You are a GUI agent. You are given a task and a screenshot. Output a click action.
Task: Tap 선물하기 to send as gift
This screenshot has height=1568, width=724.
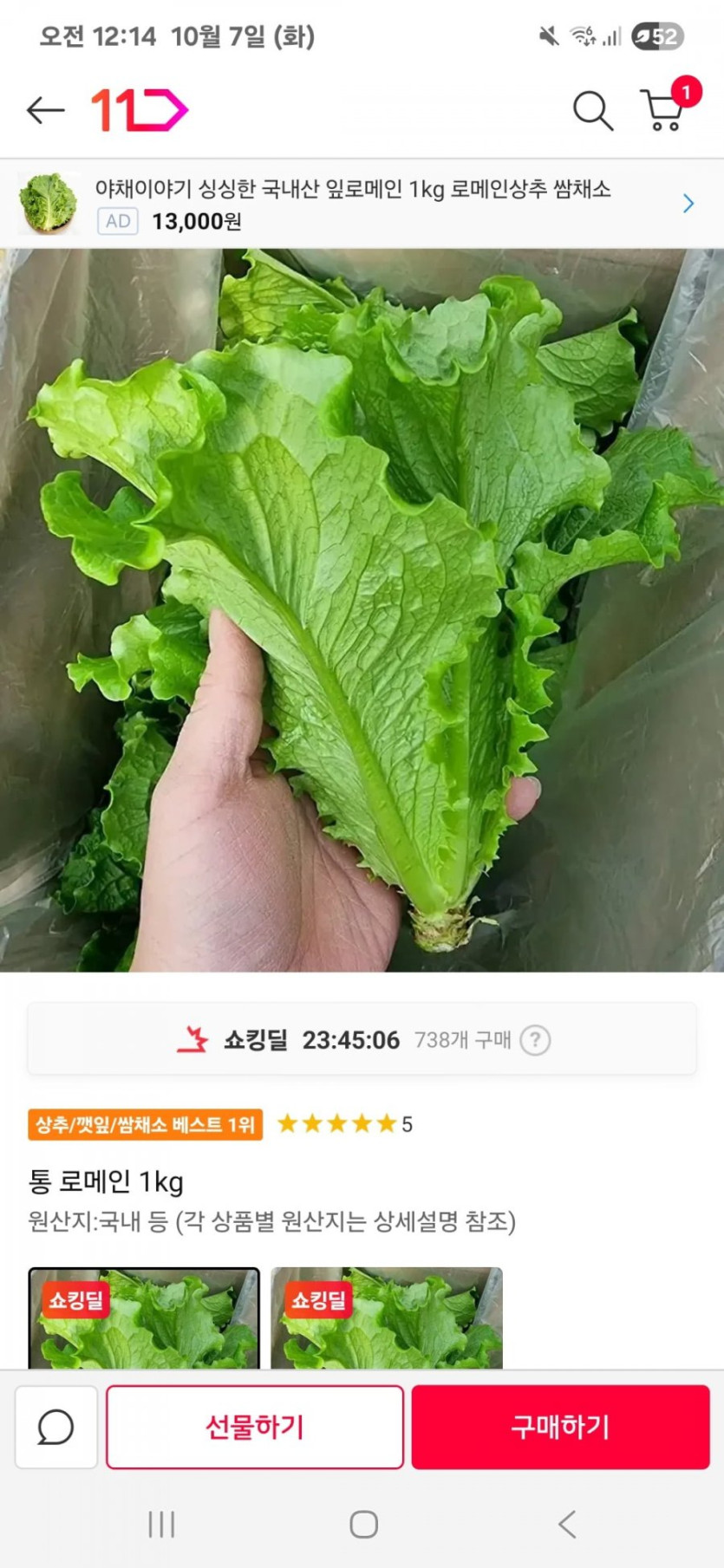click(x=255, y=1427)
